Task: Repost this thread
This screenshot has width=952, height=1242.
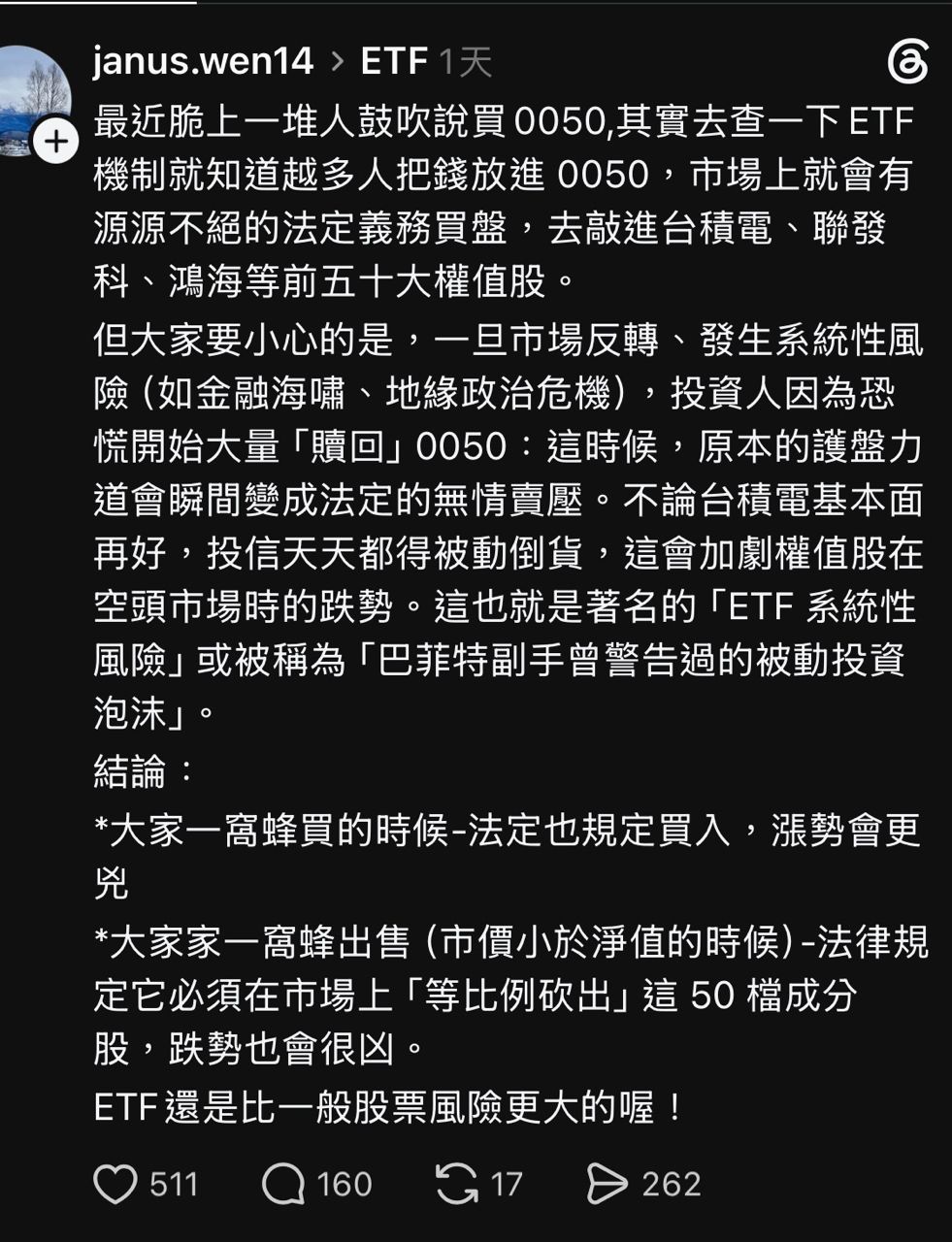Action: (456, 1184)
